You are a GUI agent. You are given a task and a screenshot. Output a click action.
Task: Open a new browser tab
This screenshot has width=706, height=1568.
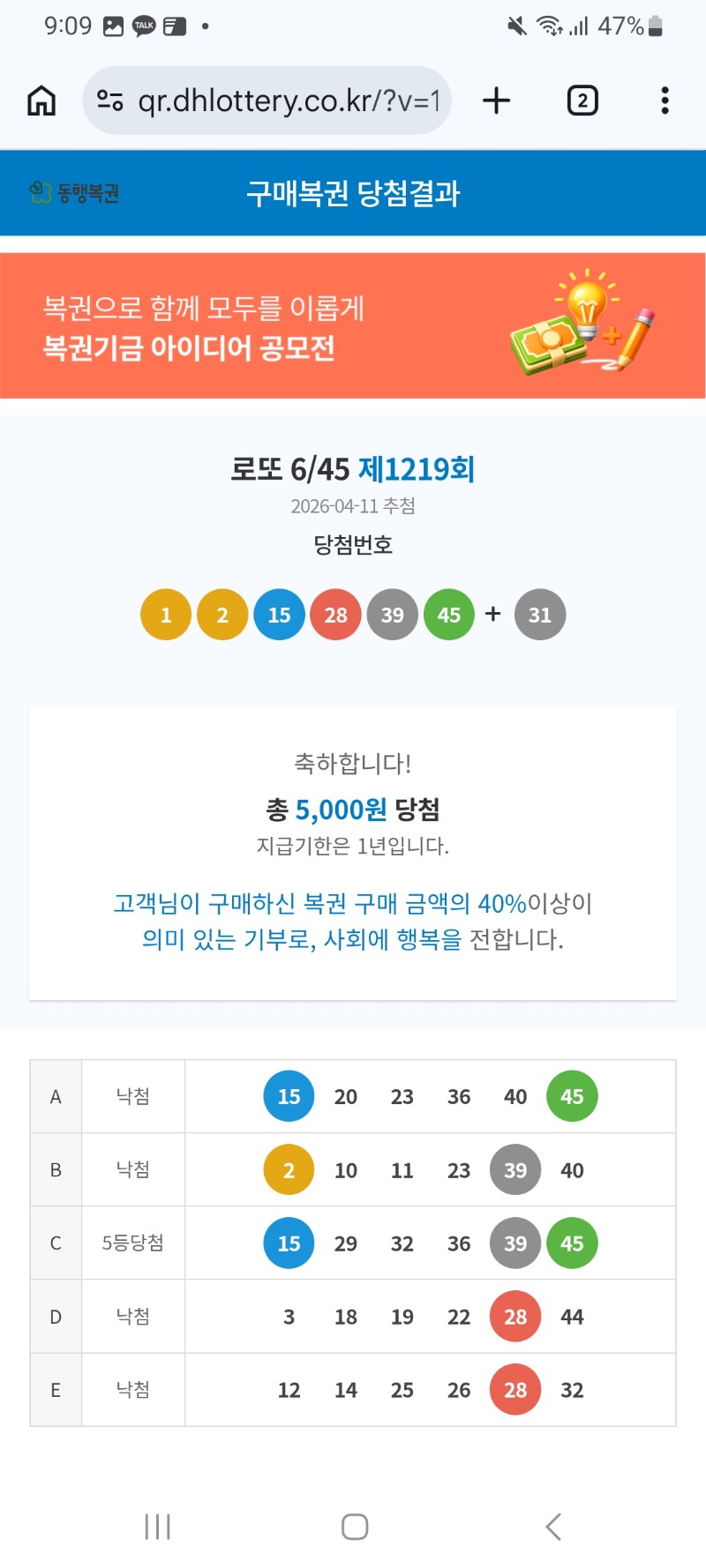(x=497, y=101)
